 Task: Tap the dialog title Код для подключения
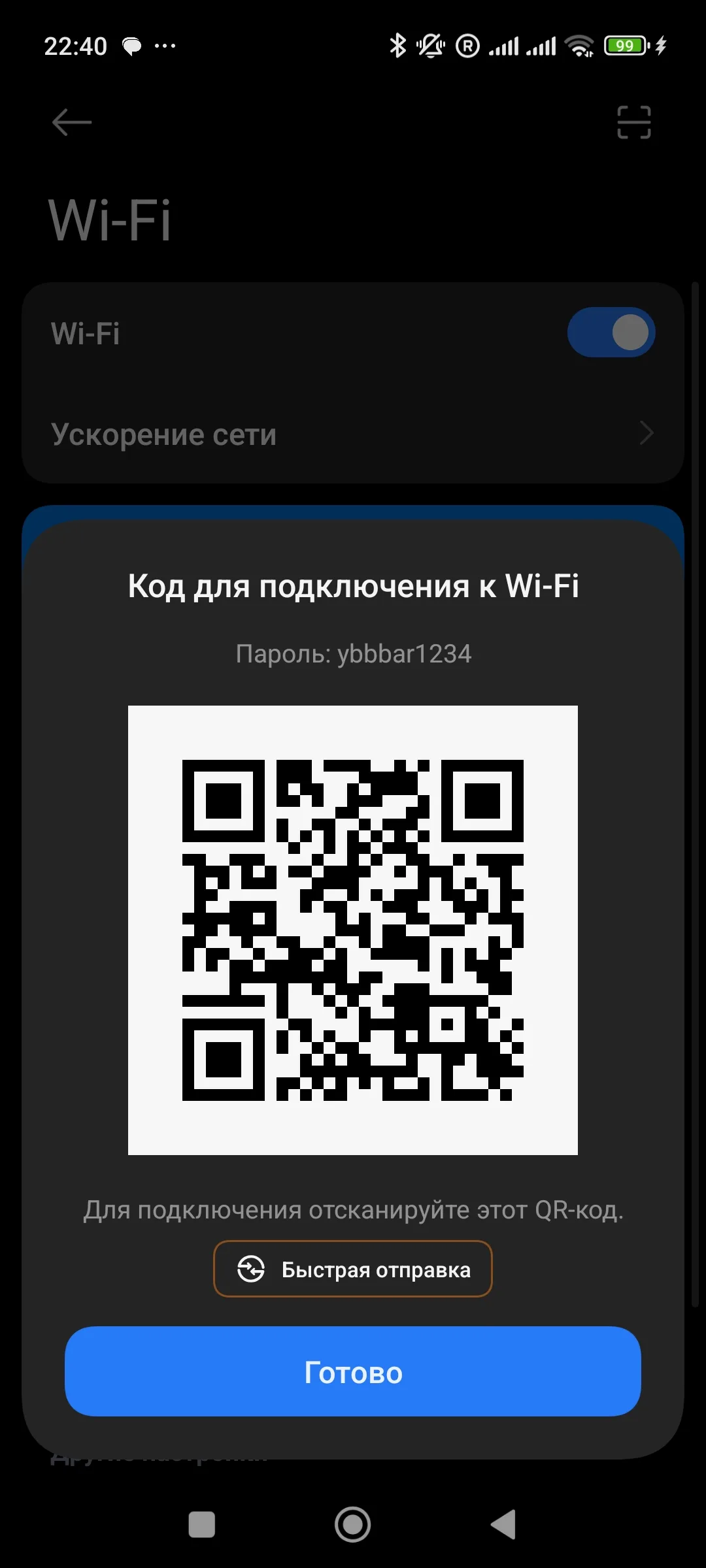click(x=353, y=586)
